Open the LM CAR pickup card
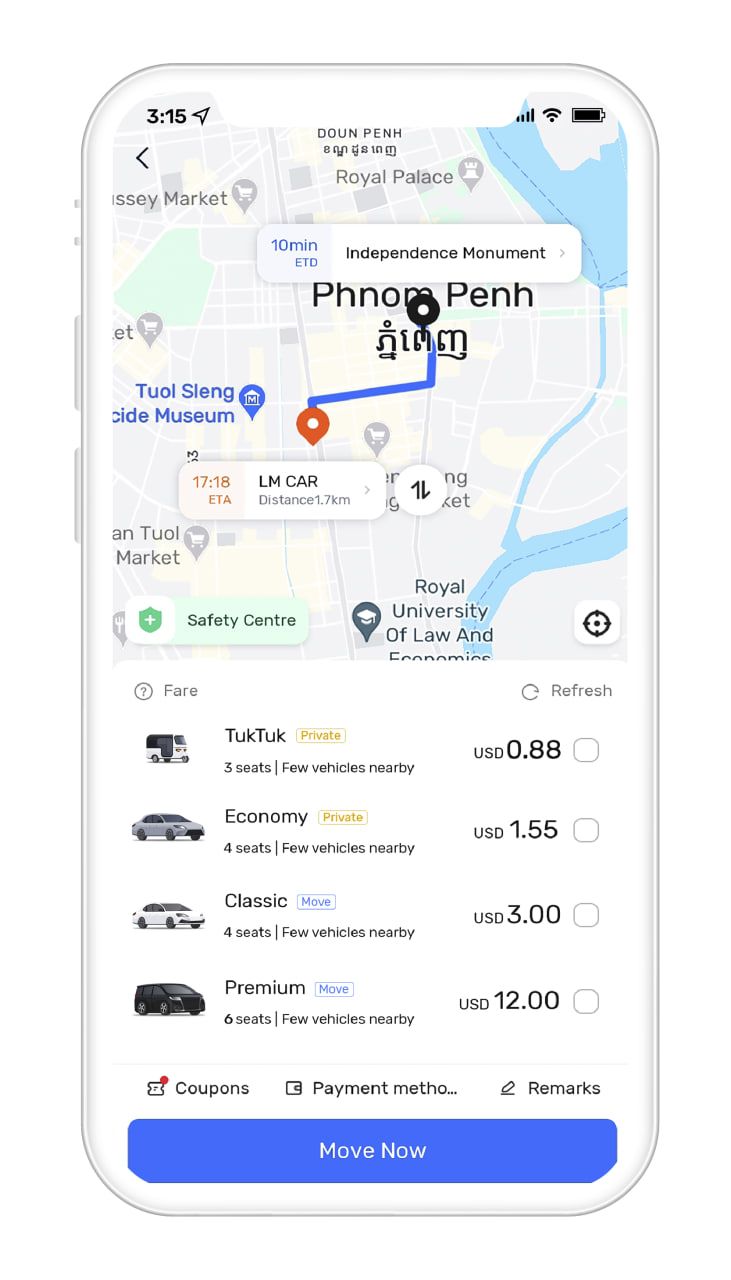The width and height of the screenshot is (731, 1280). click(x=283, y=490)
